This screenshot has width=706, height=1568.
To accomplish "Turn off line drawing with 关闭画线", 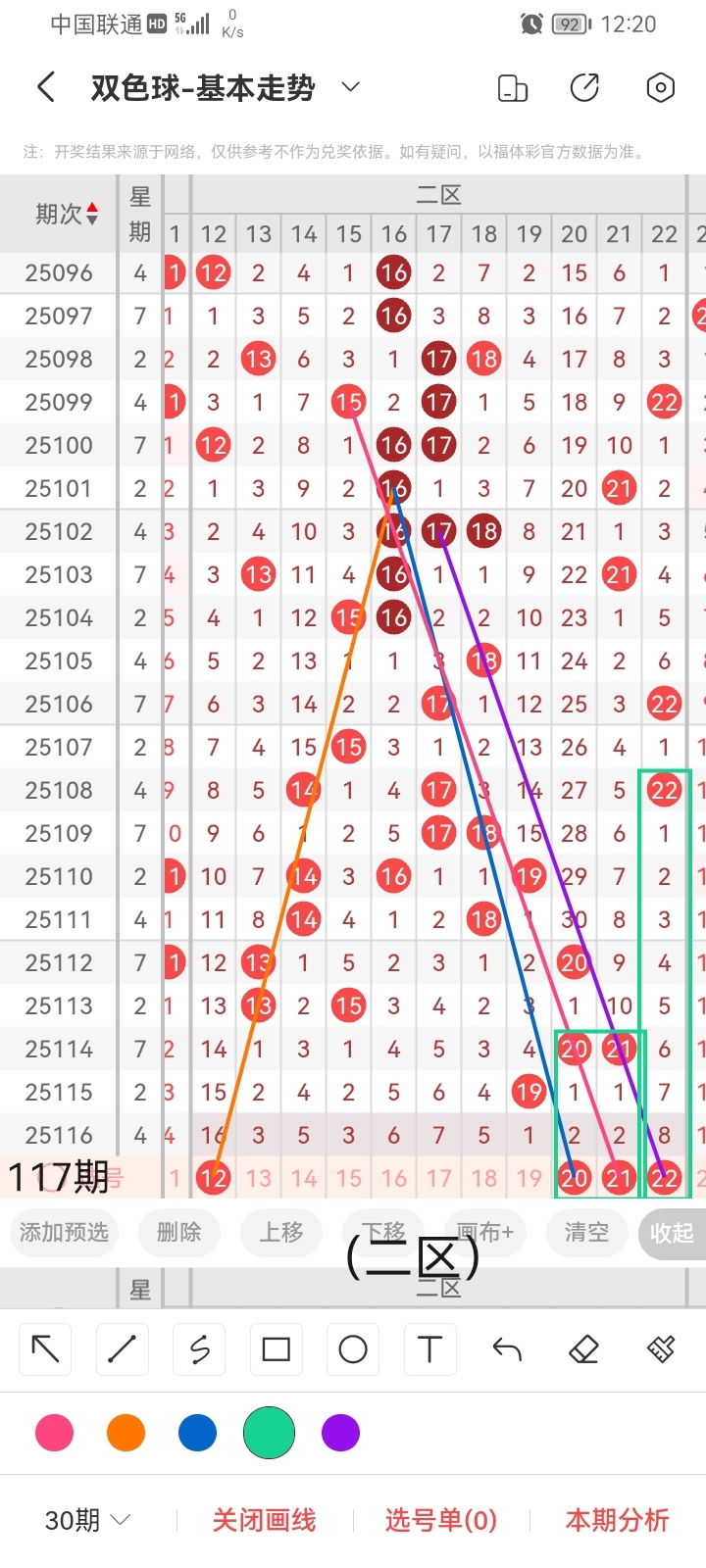I will pyautogui.click(x=264, y=1520).
